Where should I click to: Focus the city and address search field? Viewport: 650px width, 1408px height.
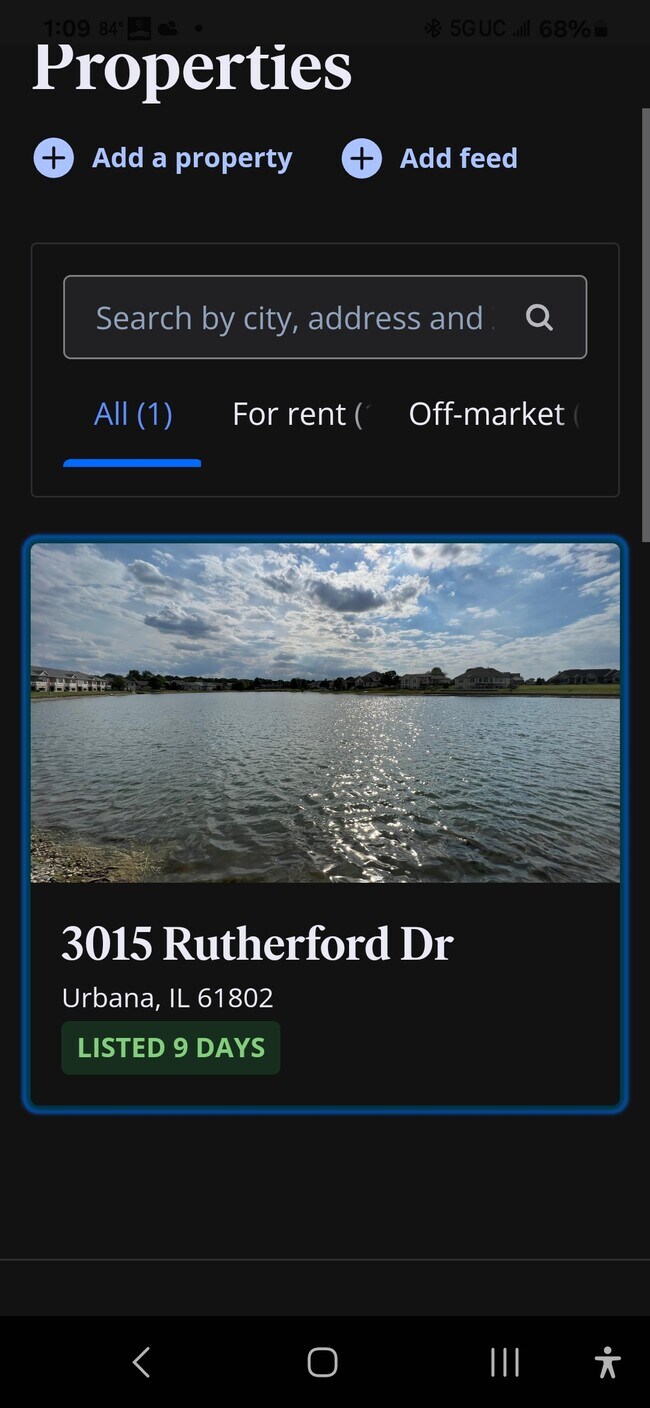click(290, 318)
